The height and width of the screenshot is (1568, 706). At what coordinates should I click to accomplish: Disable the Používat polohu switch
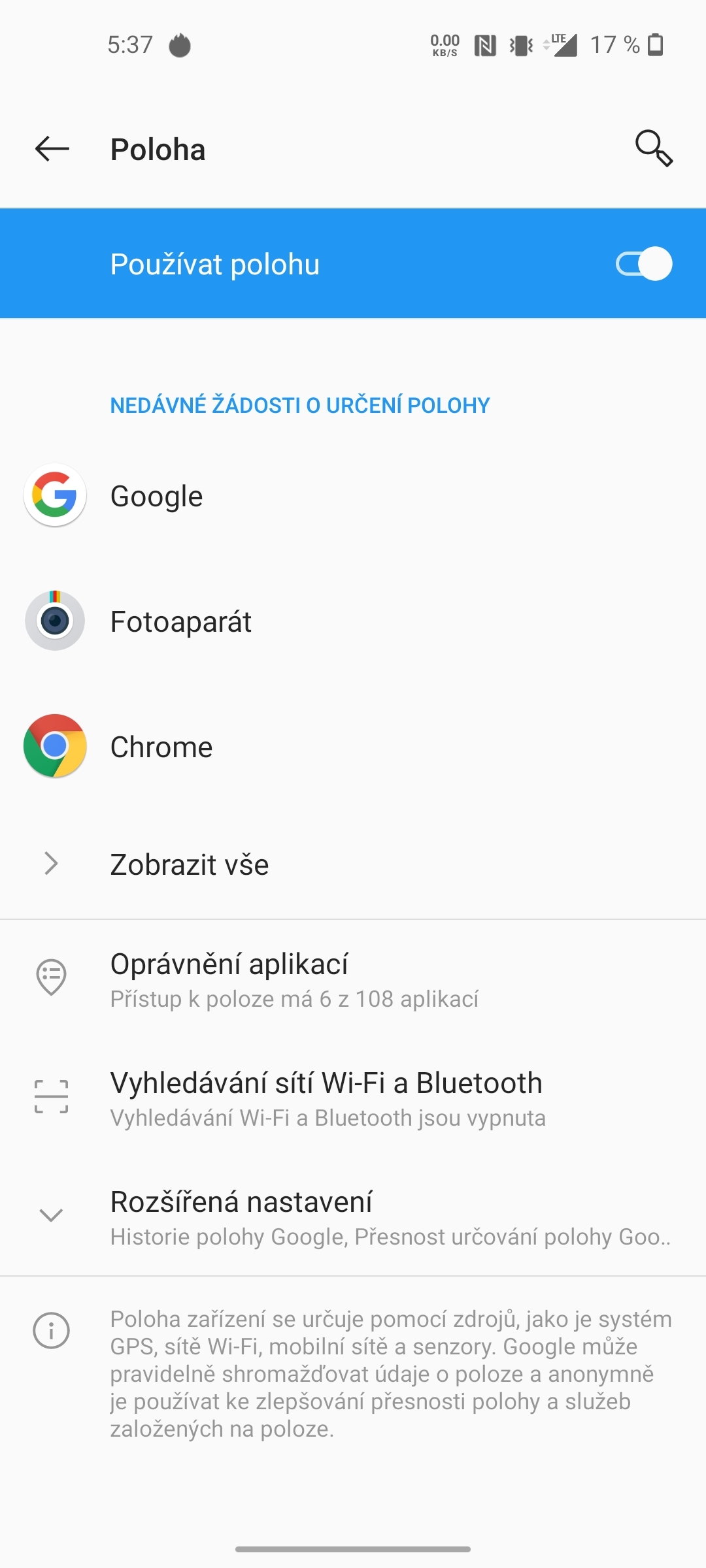pyautogui.click(x=643, y=263)
